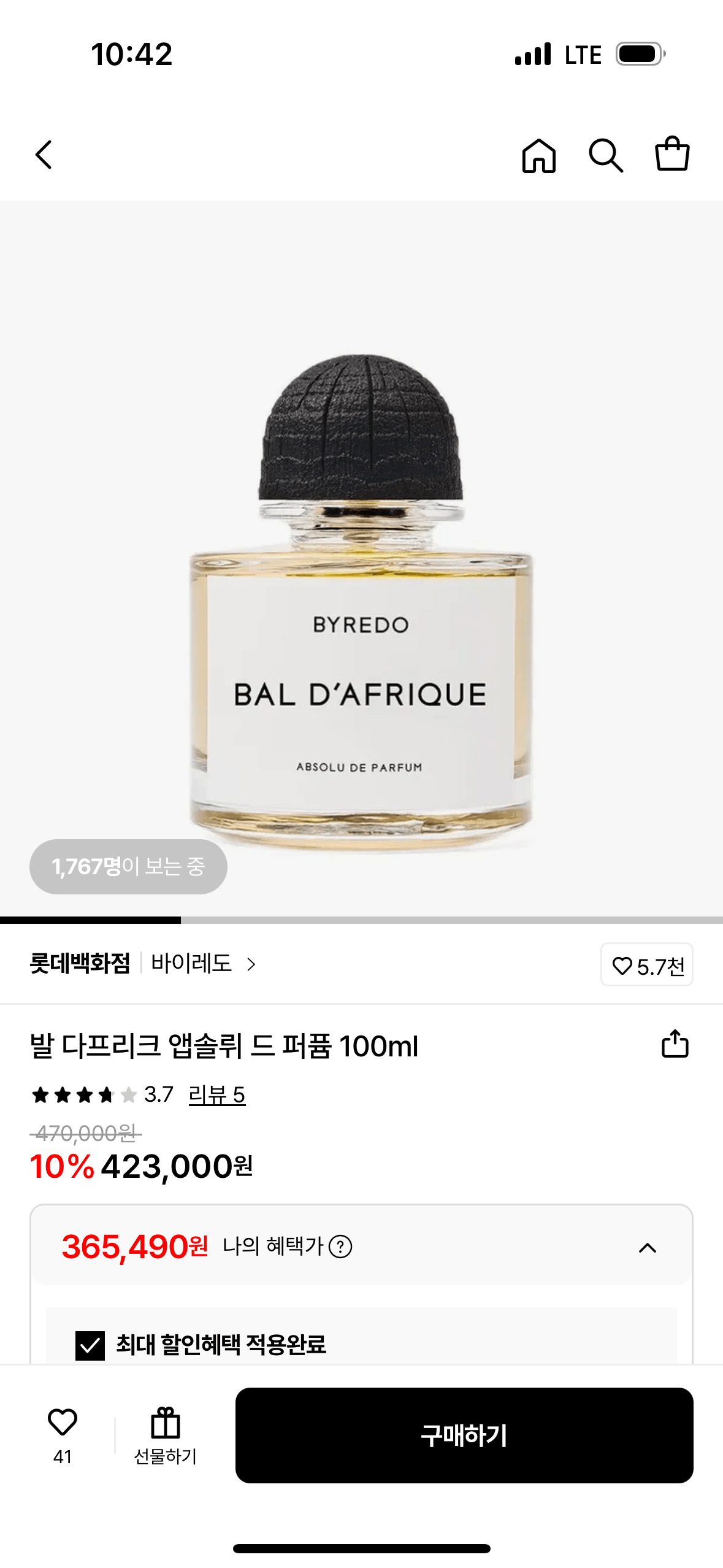The image size is (723, 1568).
Task: Open the search icon
Action: coord(607,155)
